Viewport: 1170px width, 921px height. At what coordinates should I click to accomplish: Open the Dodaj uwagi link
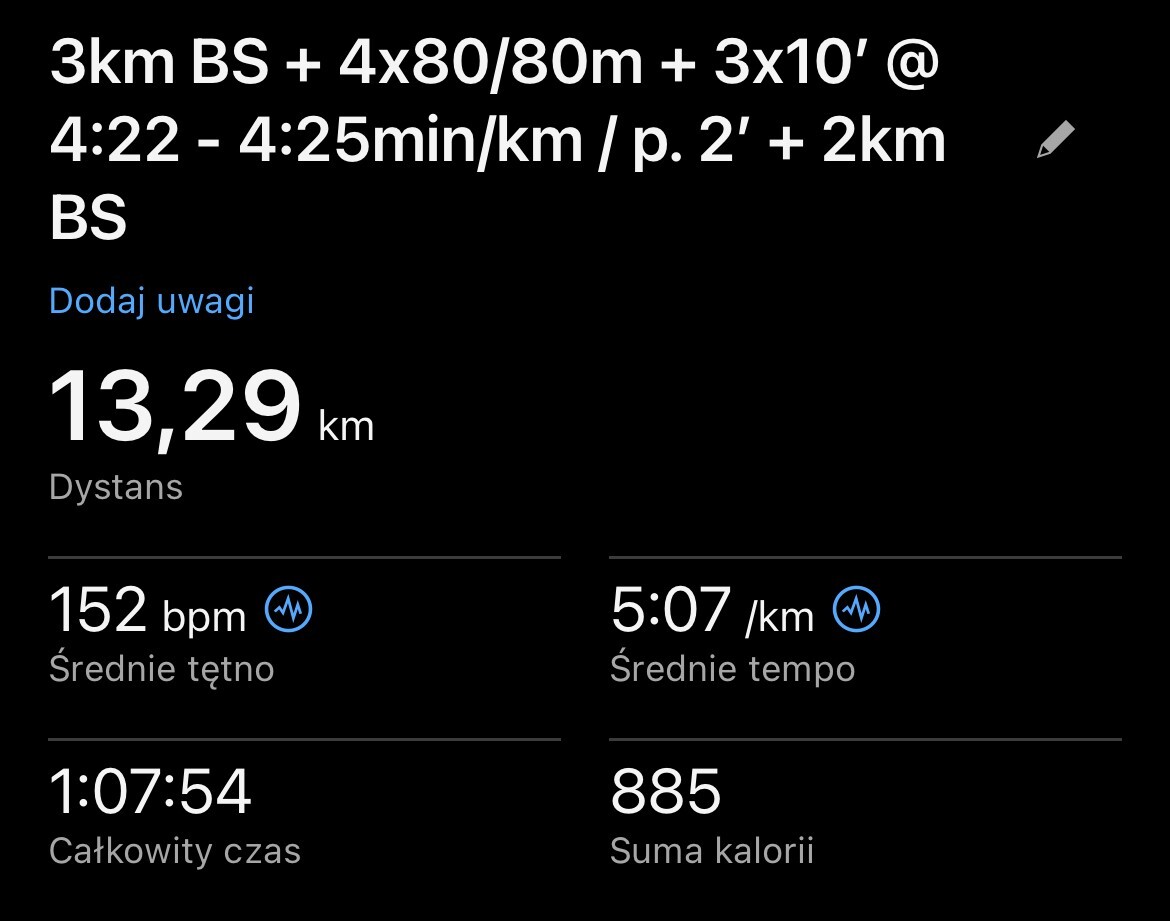click(x=152, y=301)
